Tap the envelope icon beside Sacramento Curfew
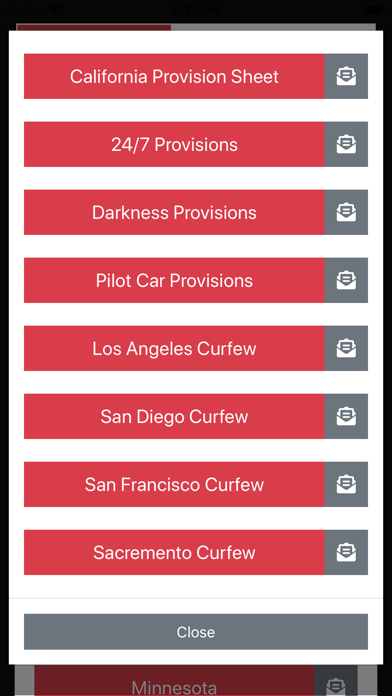This screenshot has height=696, width=392. tap(346, 552)
